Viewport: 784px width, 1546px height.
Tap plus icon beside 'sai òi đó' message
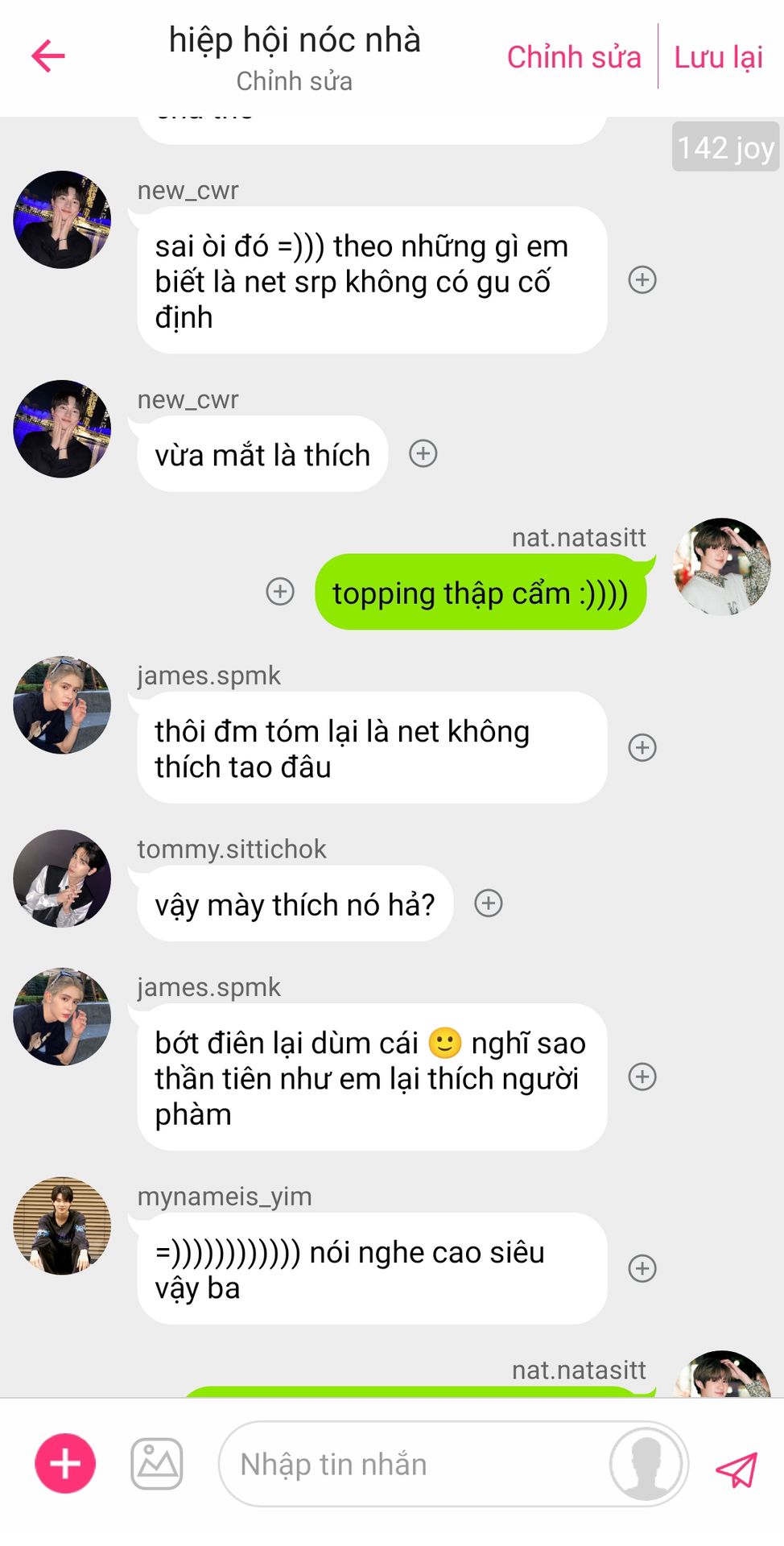click(642, 279)
